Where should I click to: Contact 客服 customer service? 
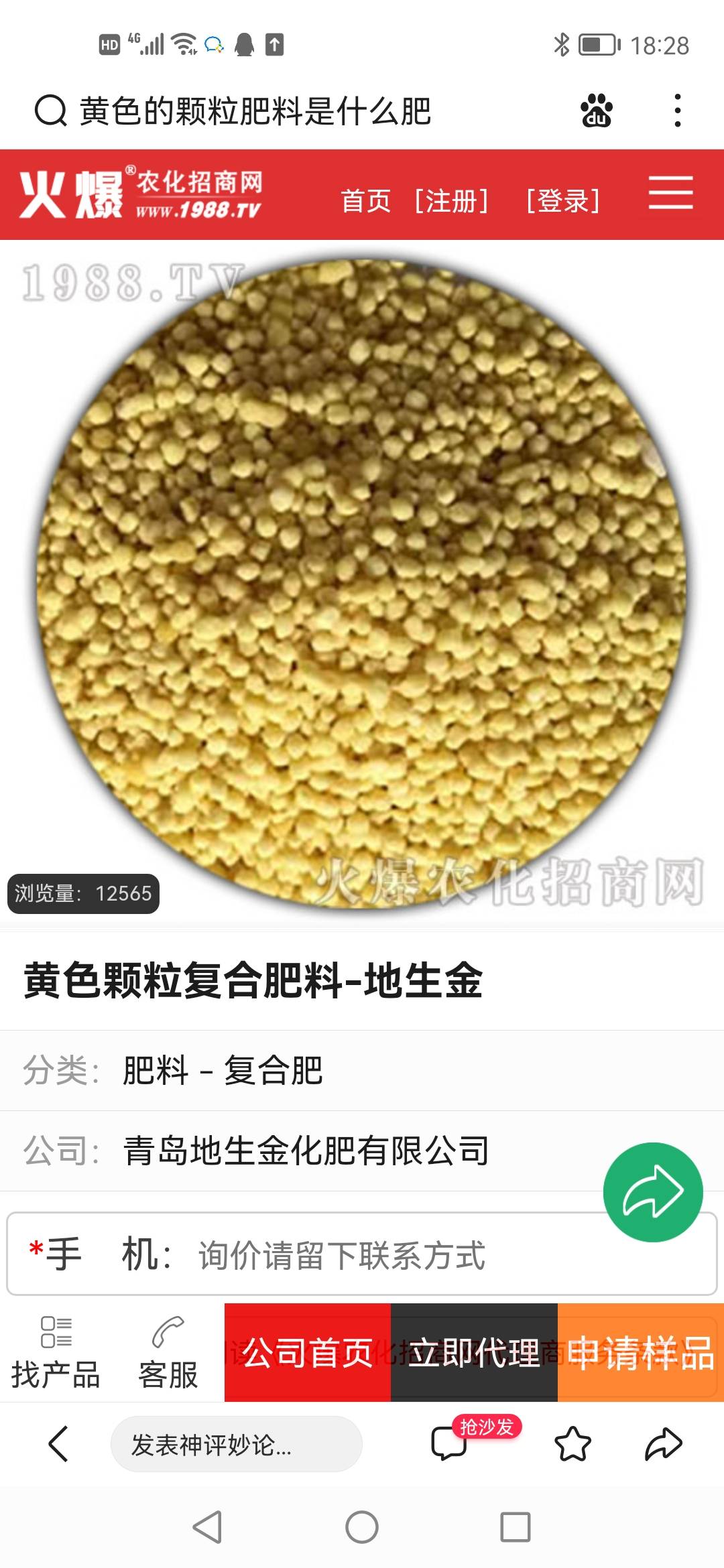pos(168,1352)
